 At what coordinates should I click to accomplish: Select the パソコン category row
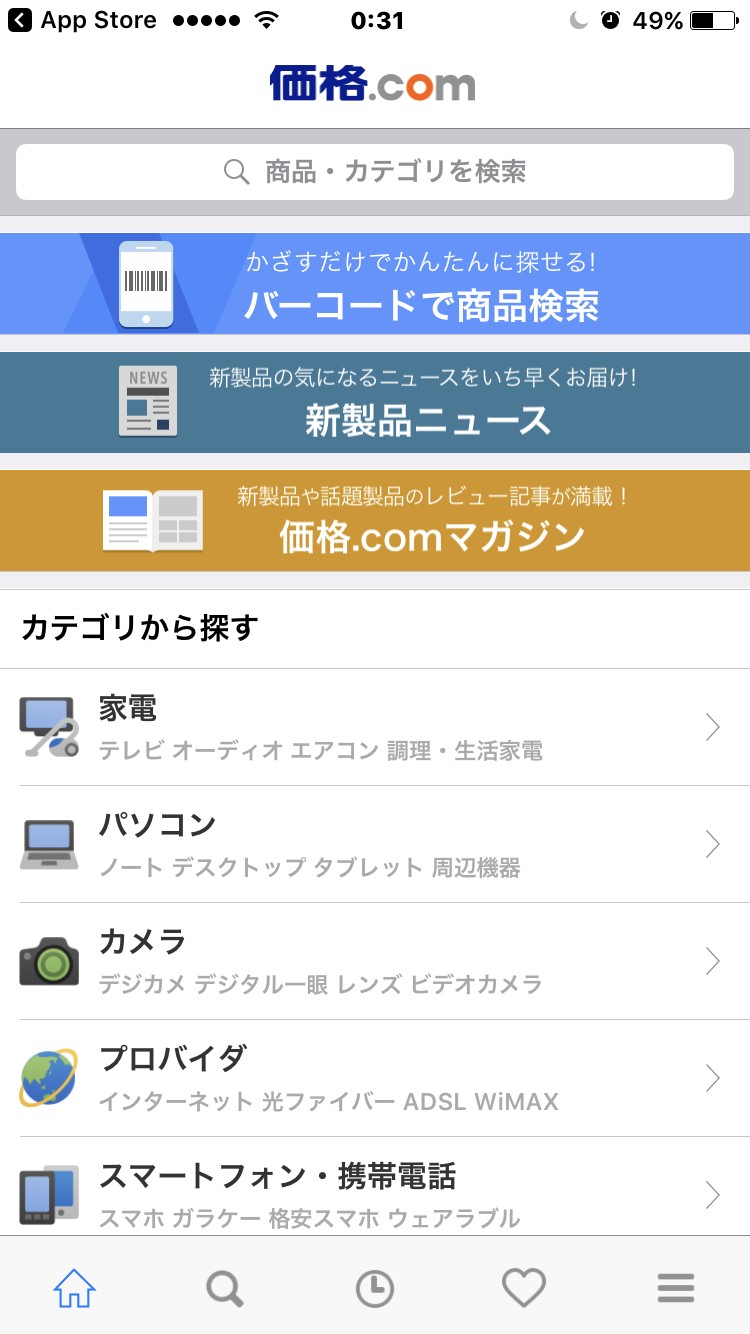(375, 844)
